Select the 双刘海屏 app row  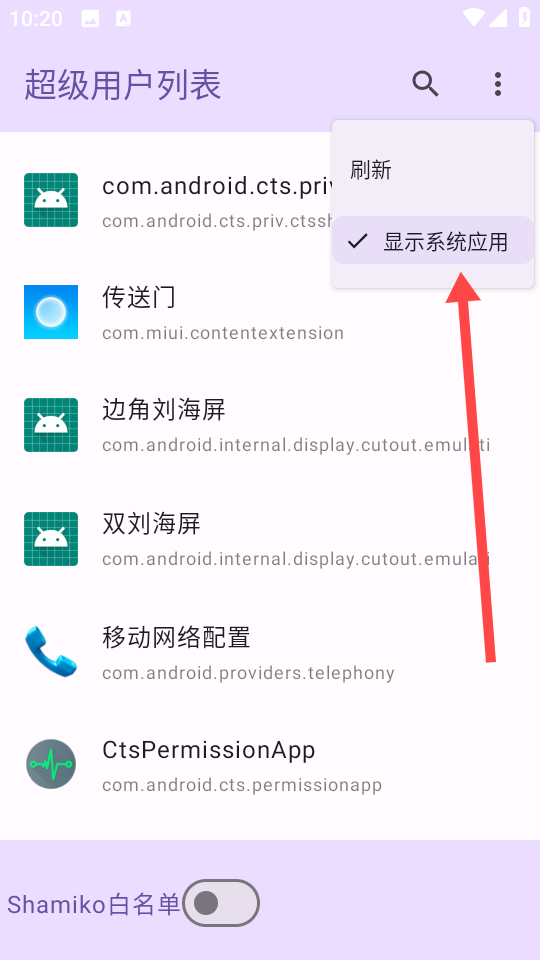coord(270,539)
